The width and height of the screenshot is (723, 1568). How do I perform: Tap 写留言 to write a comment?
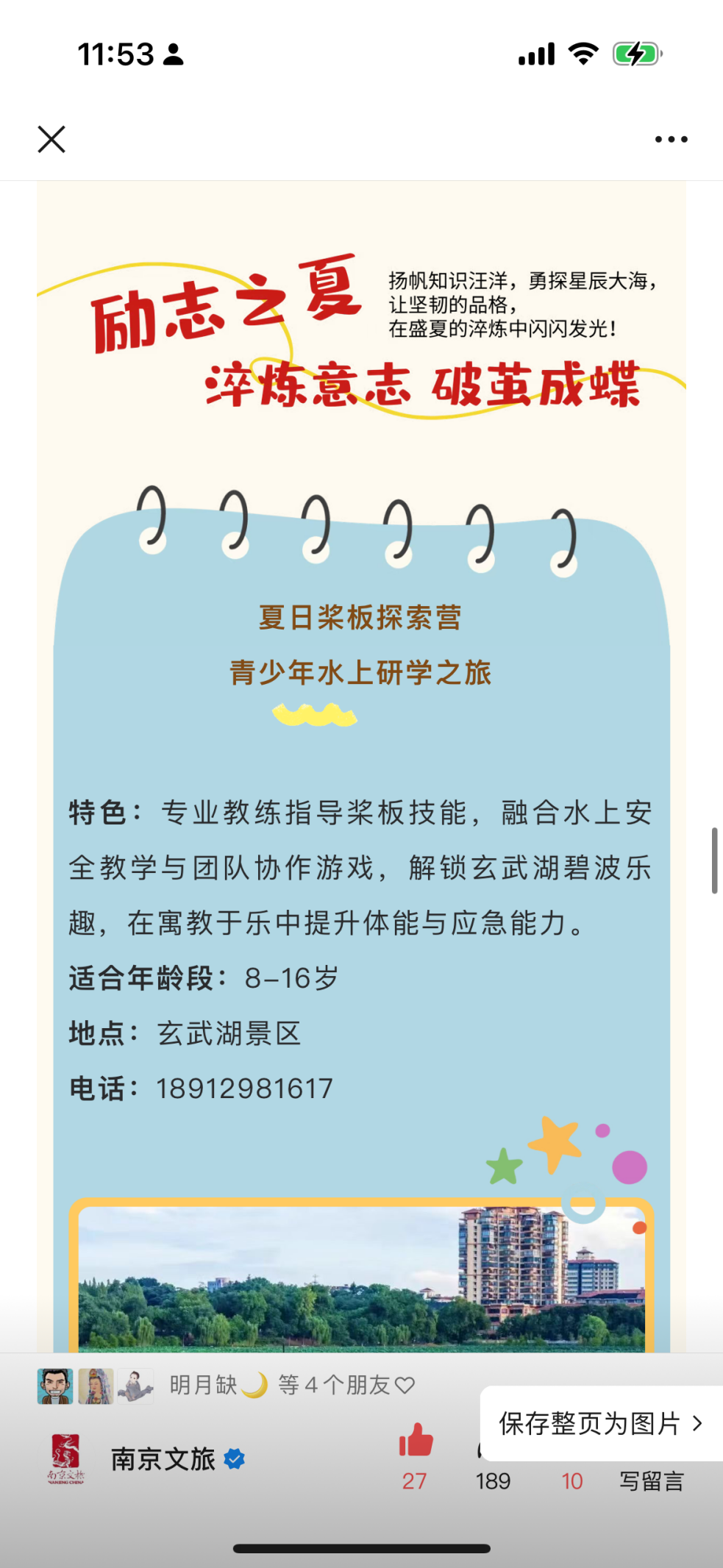(x=651, y=1480)
